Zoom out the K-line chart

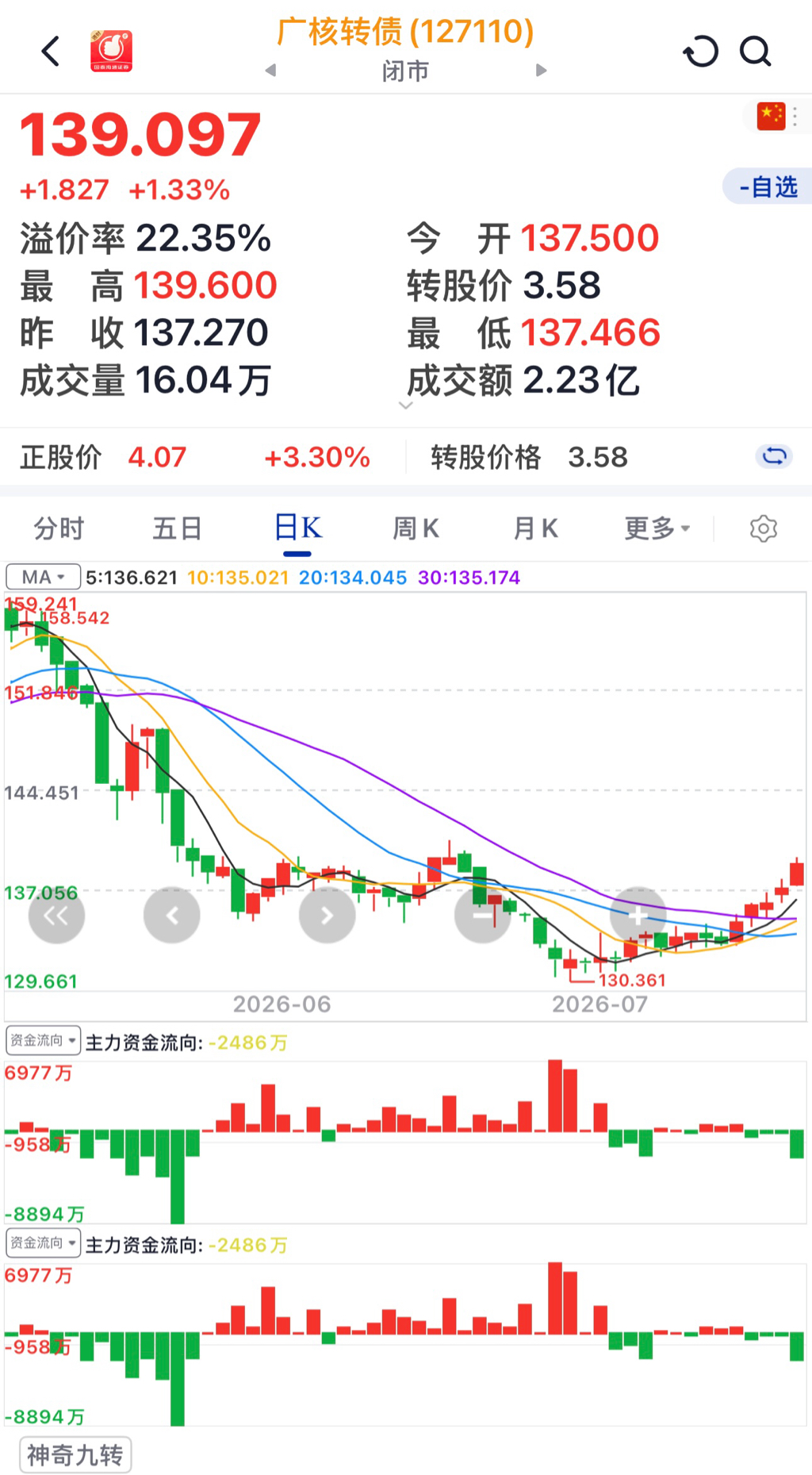[483, 915]
